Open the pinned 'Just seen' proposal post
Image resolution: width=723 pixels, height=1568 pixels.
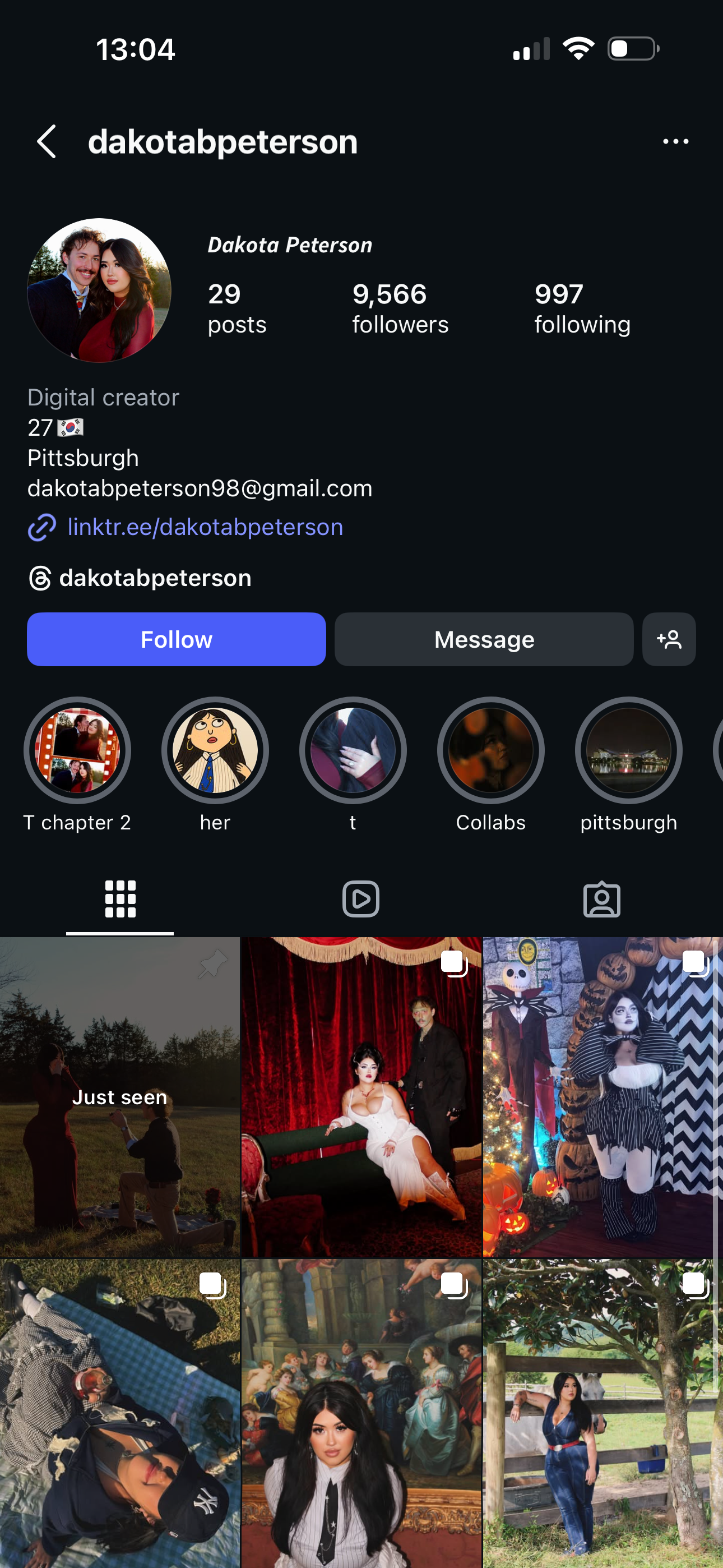point(120,1096)
